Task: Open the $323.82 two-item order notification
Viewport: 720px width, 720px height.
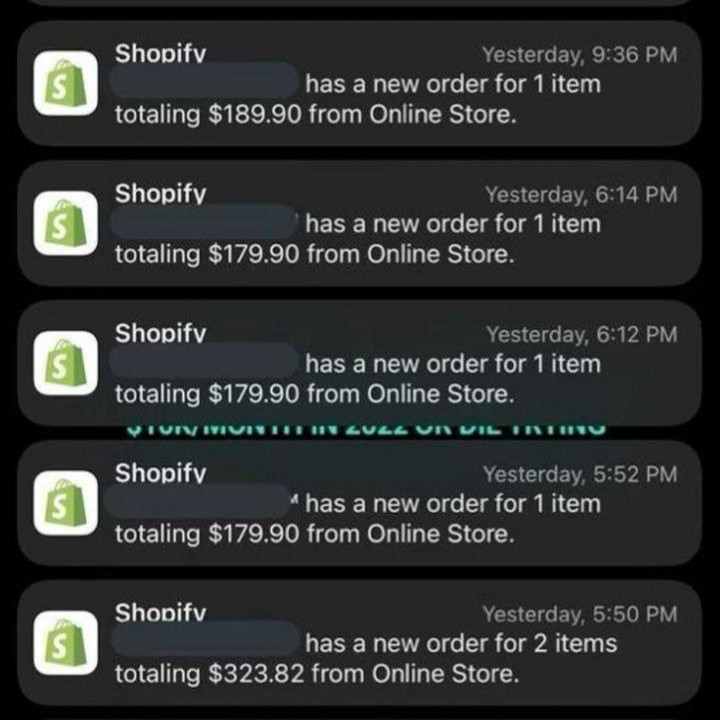Action: 360,644
